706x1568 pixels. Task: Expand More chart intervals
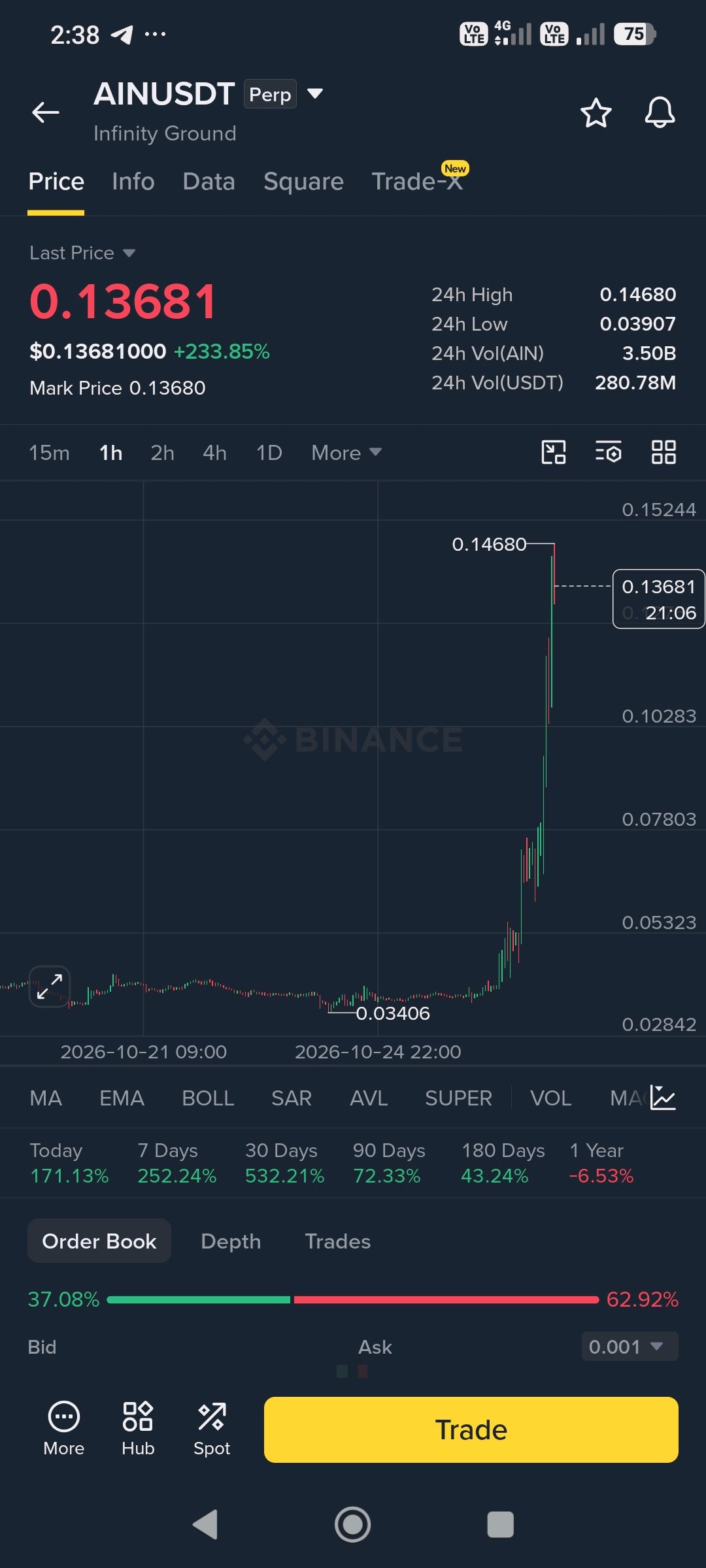pyautogui.click(x=346, y=452)
